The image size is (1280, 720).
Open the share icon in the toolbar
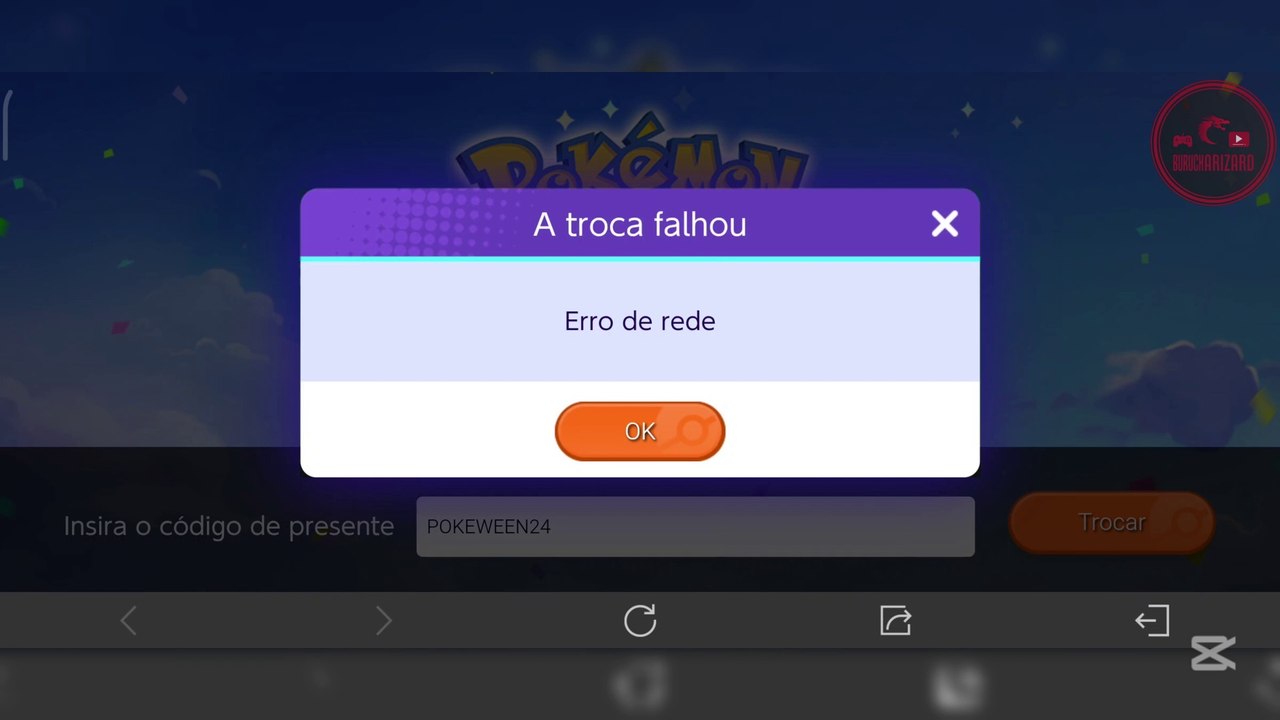click(x=896, y=621)
